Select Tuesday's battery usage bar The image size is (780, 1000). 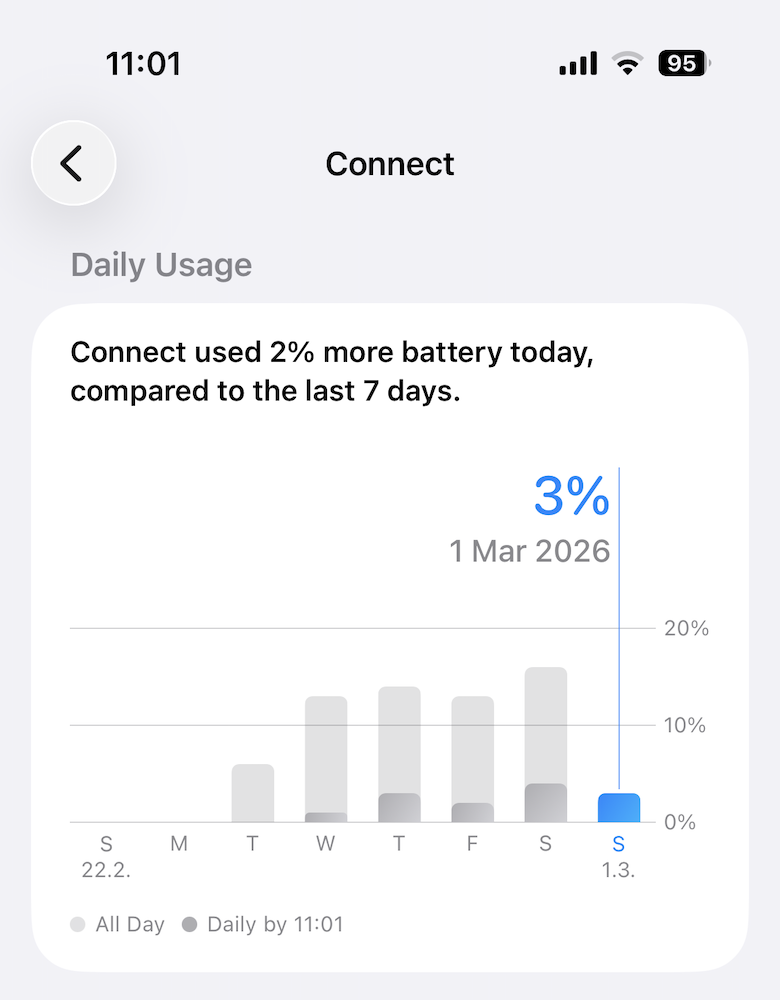pyautogui.click(x=252, y=793)
